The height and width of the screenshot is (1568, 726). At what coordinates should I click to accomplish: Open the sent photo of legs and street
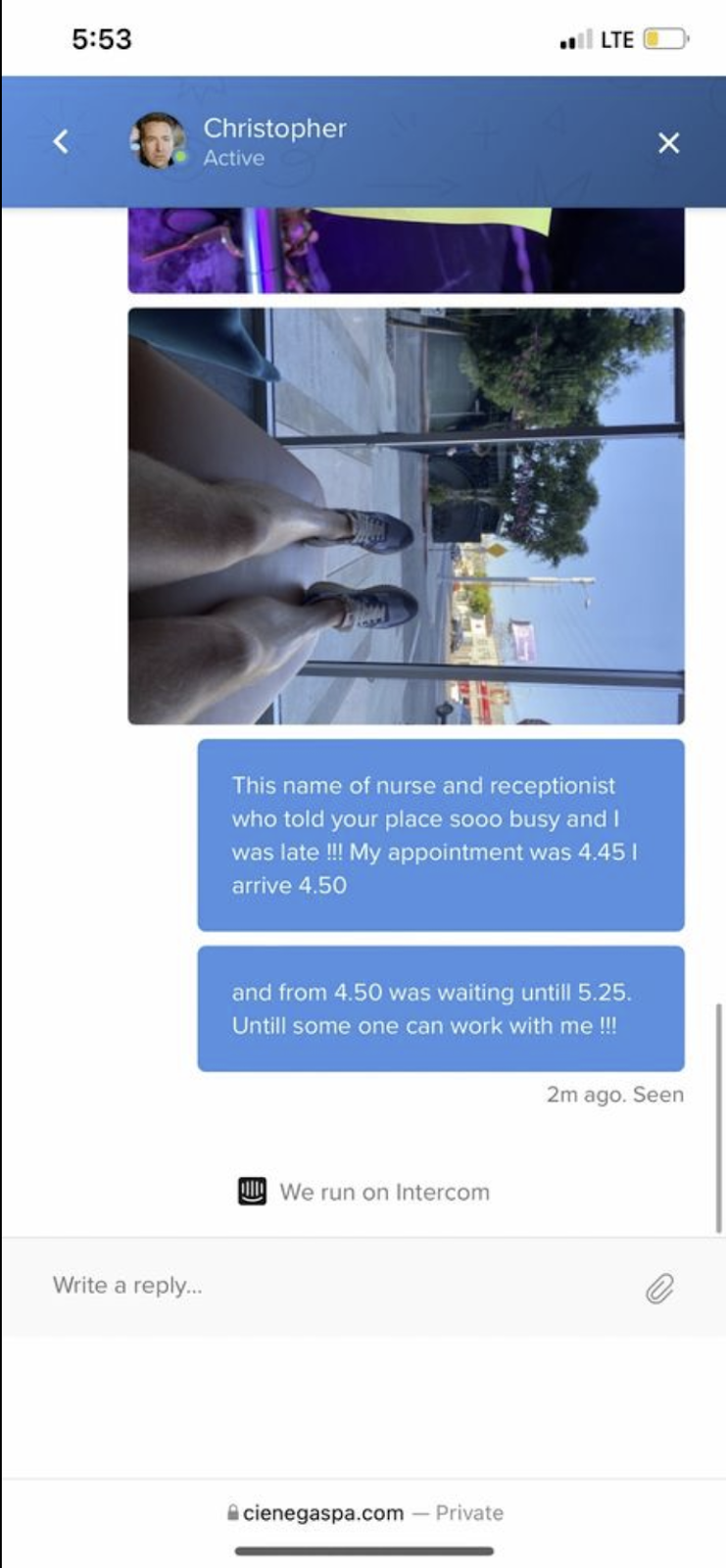406,515
